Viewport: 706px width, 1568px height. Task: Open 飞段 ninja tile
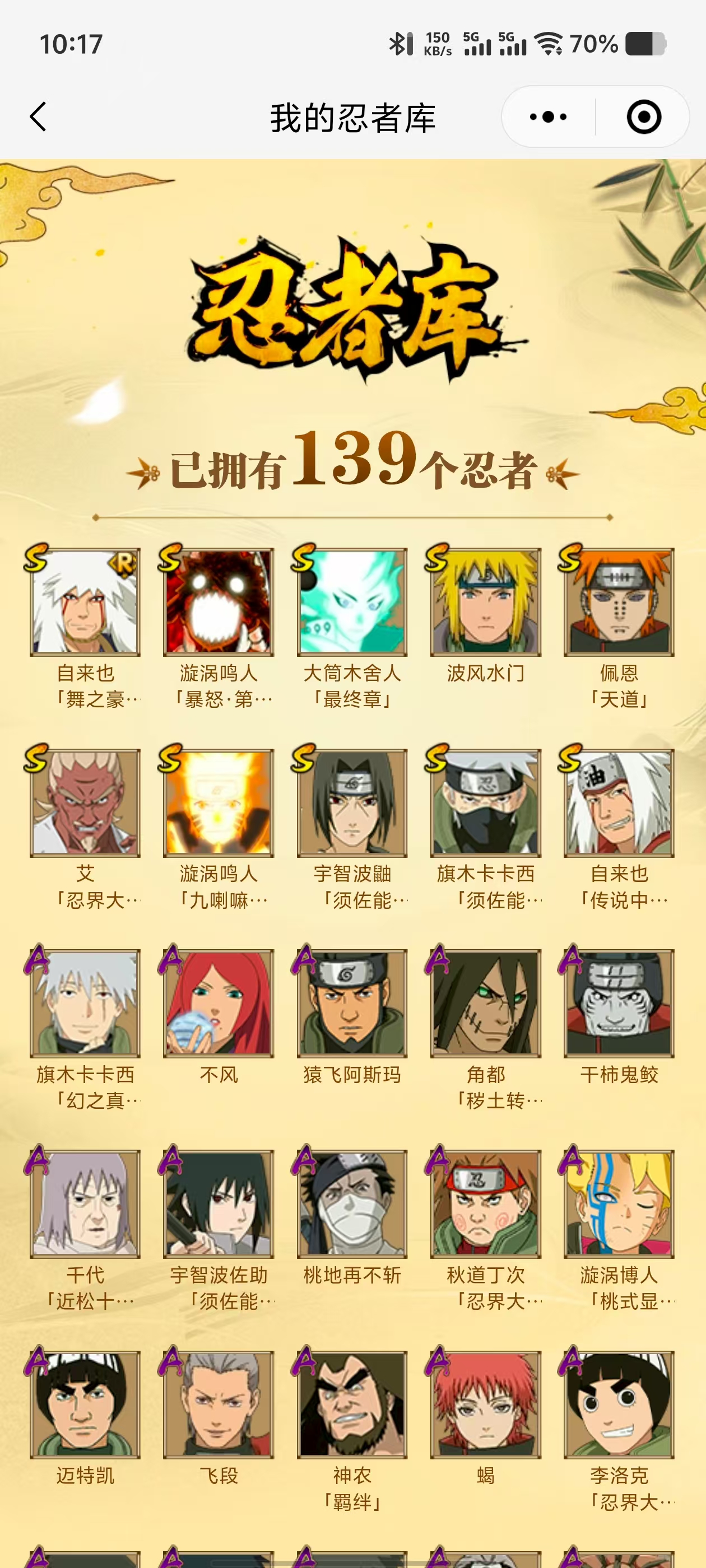click(219, 1405)
